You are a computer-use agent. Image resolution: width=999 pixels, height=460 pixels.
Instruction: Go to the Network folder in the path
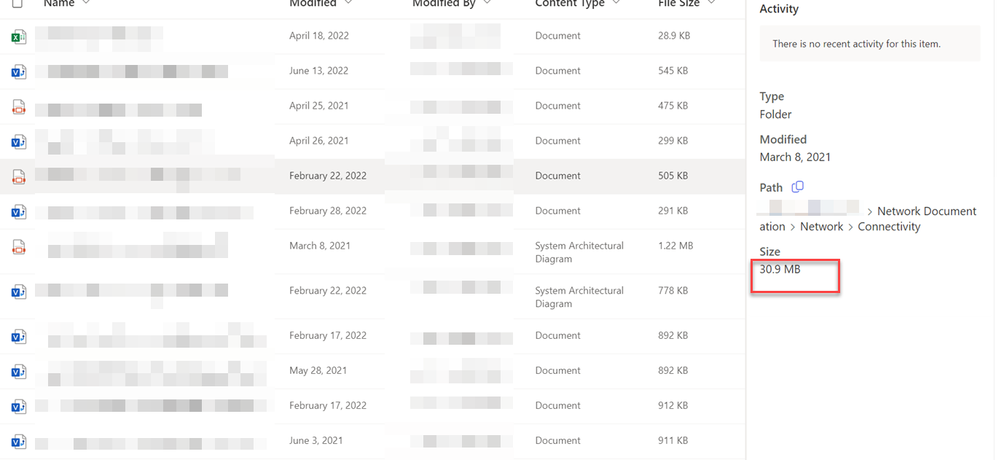click(822, 227)
